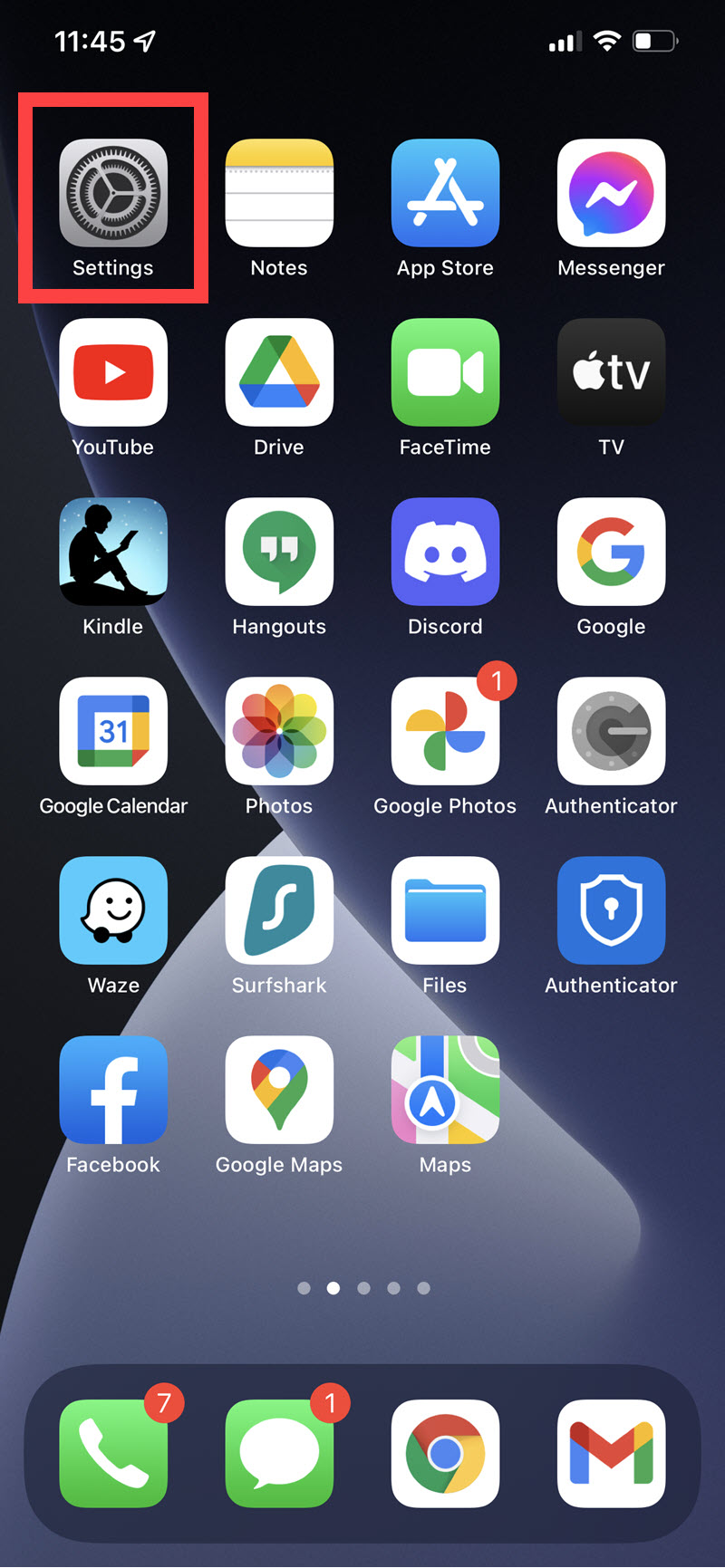Open the Surfshark VPN app

point(279,910)
